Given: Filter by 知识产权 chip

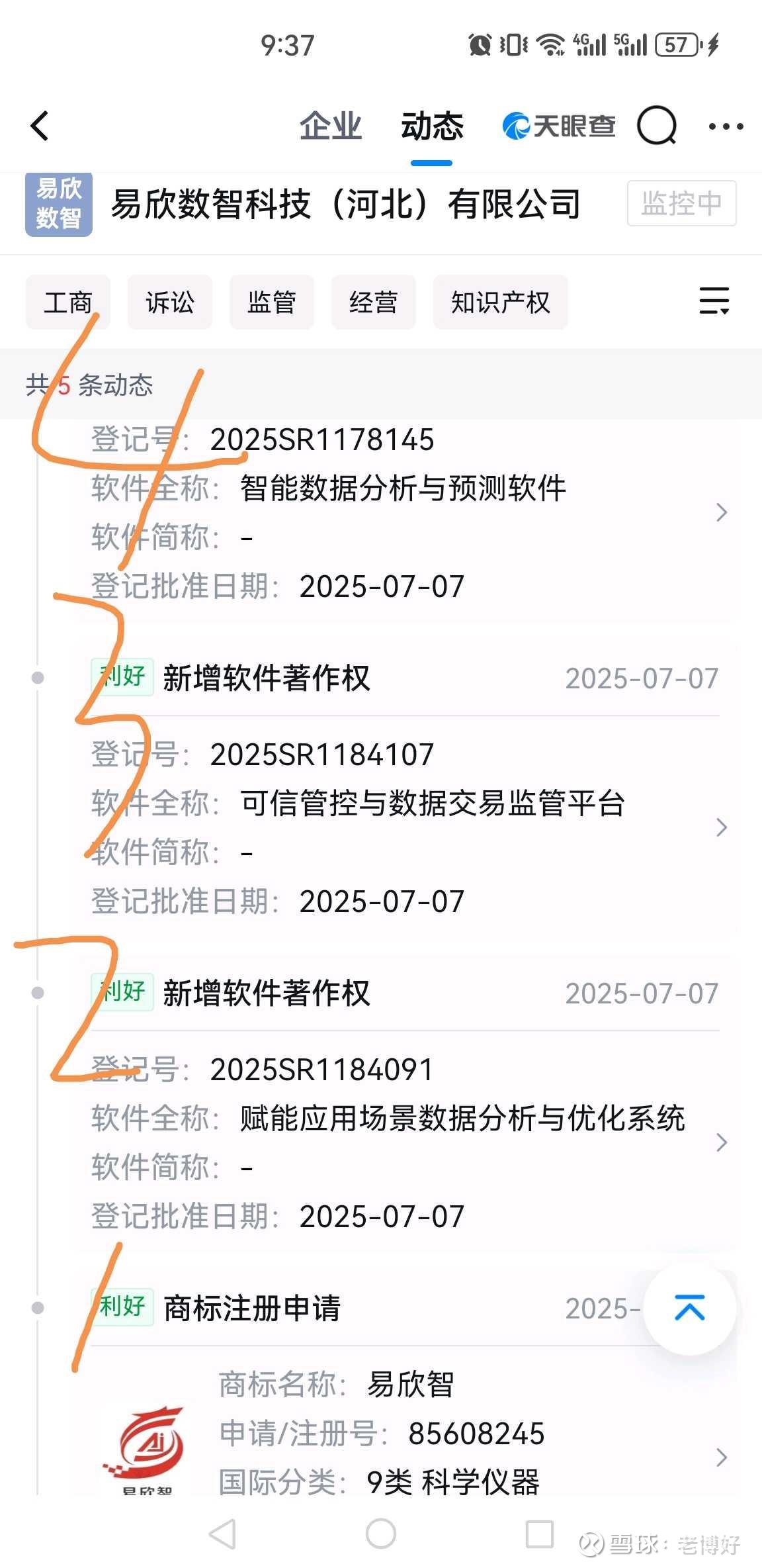Looking at the screenshot, I should pos(500,302).
